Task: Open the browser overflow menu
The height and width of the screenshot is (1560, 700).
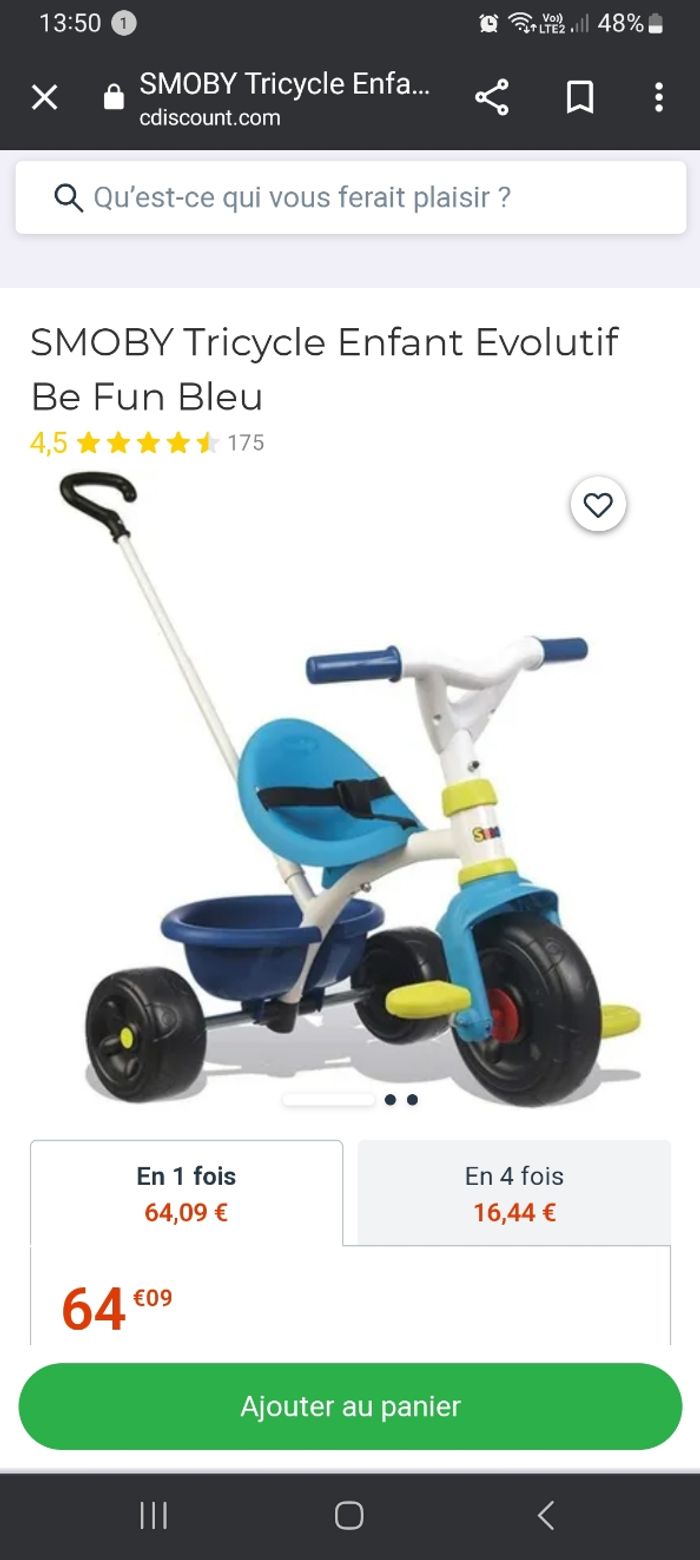Action: (x=658, y=98)
